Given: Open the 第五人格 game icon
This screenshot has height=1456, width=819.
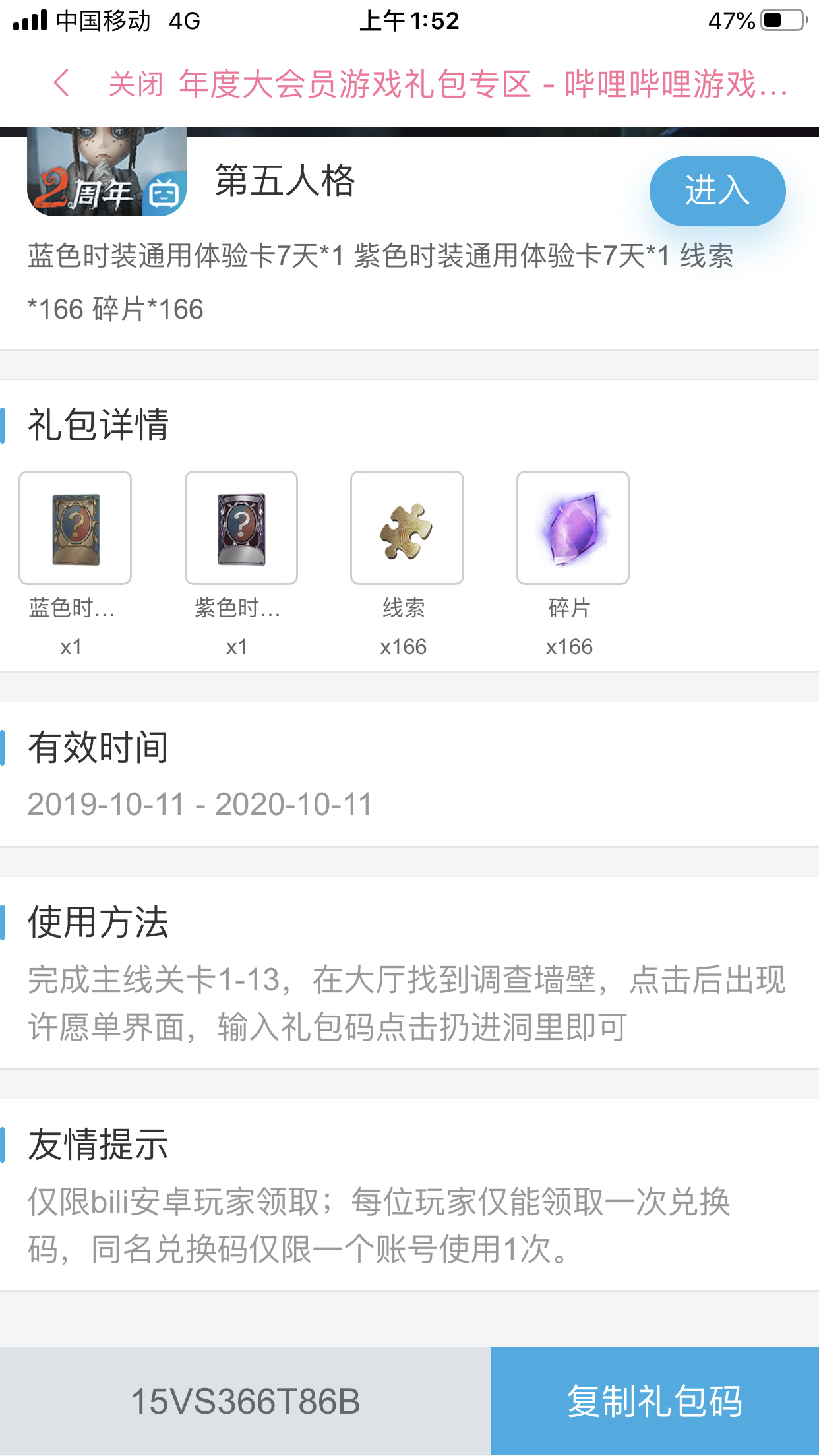Looking at the screenshot, I should pyautogui.click(x=107, y=173).
